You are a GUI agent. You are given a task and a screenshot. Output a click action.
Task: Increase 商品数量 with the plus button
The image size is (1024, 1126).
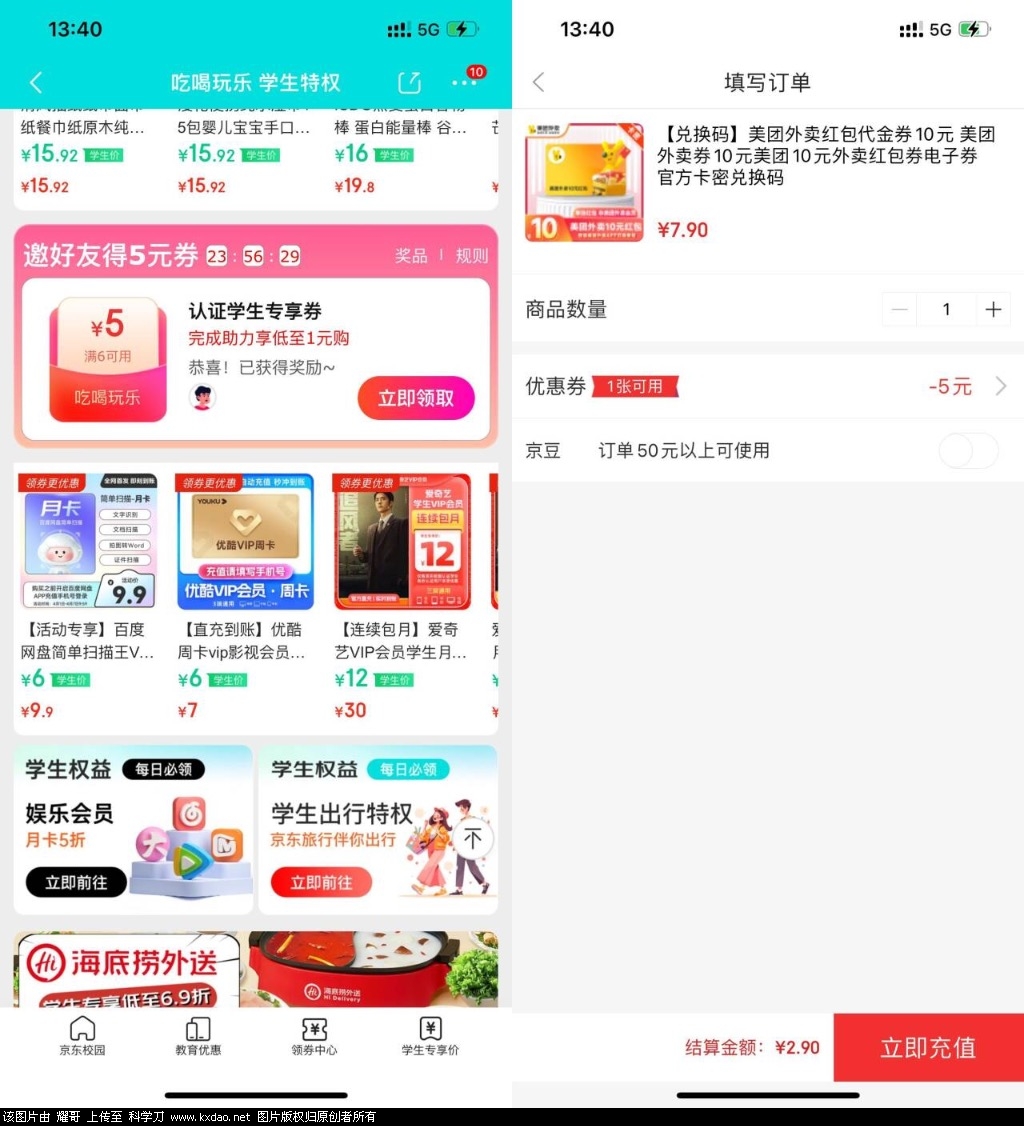click(x=992, y=310)
